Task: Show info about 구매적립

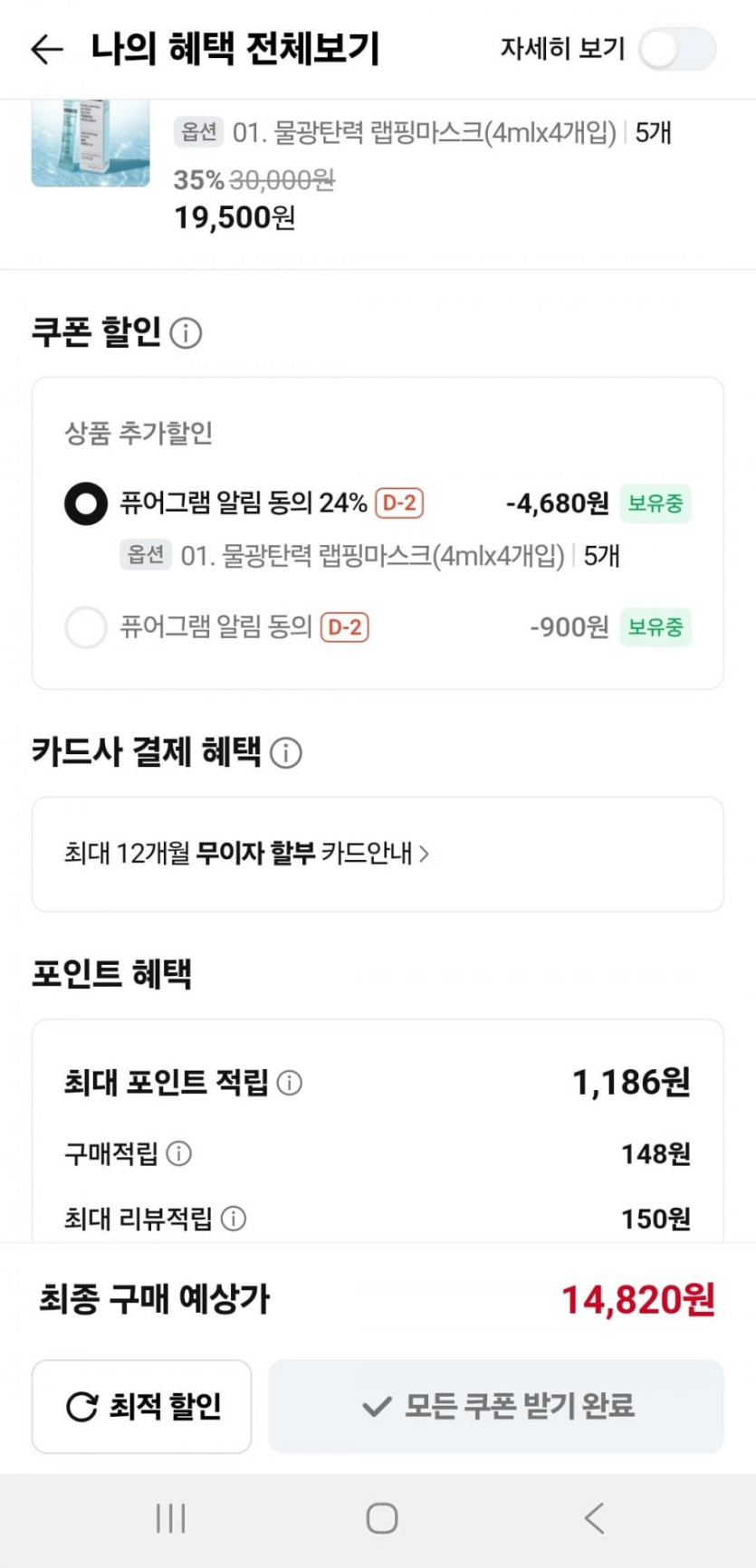Action: click(x=179, y=1154)
